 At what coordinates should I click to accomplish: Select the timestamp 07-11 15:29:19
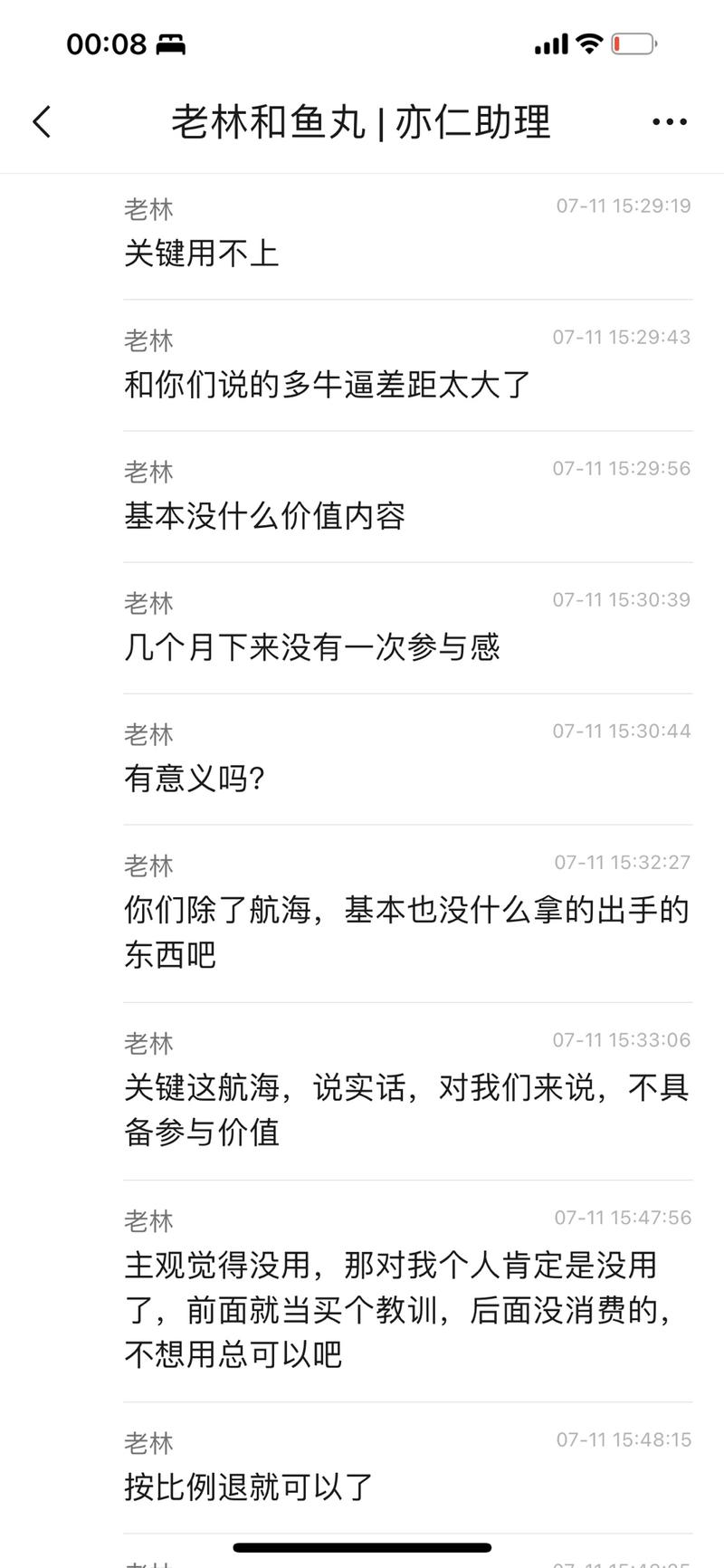pyautogui.click(x=623, y=206)
